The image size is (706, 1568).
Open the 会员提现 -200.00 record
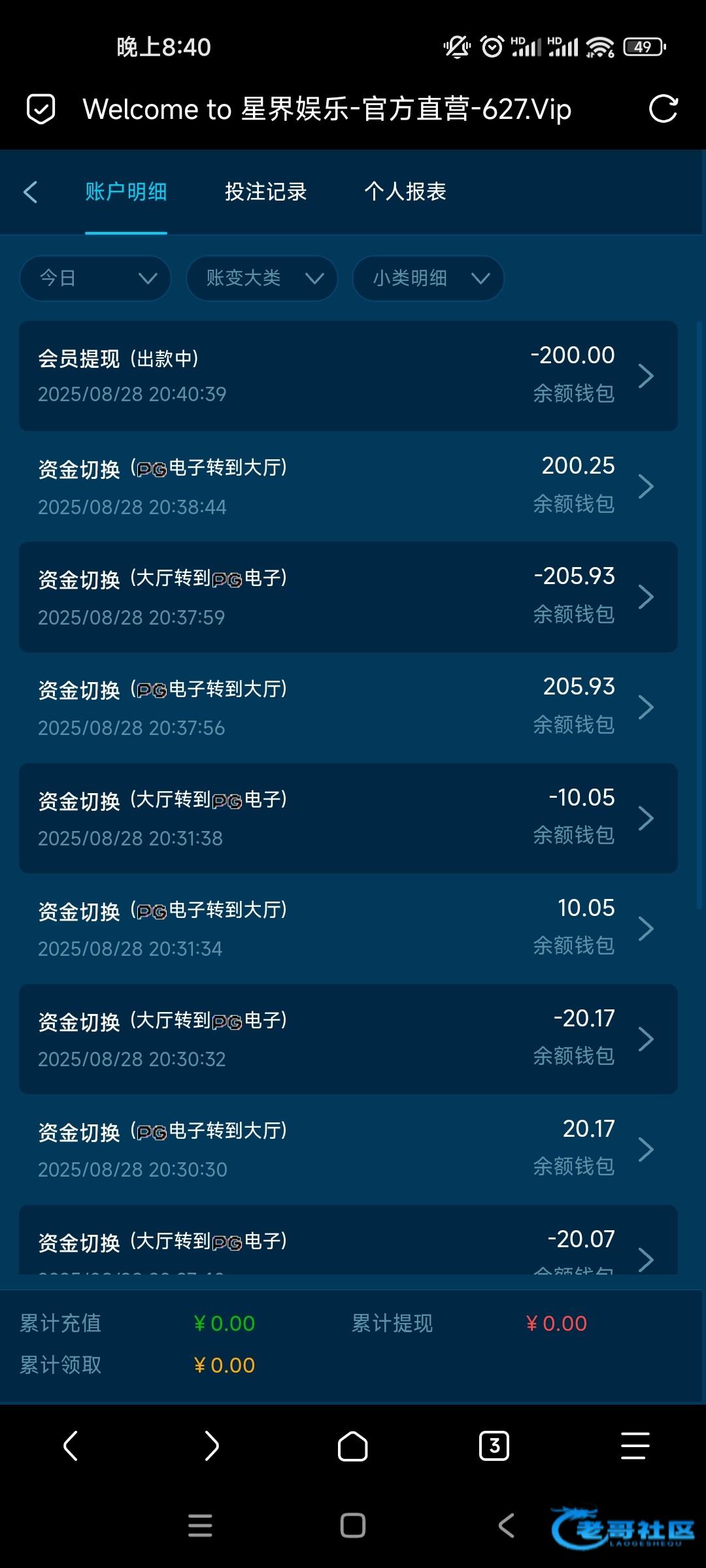348,376
